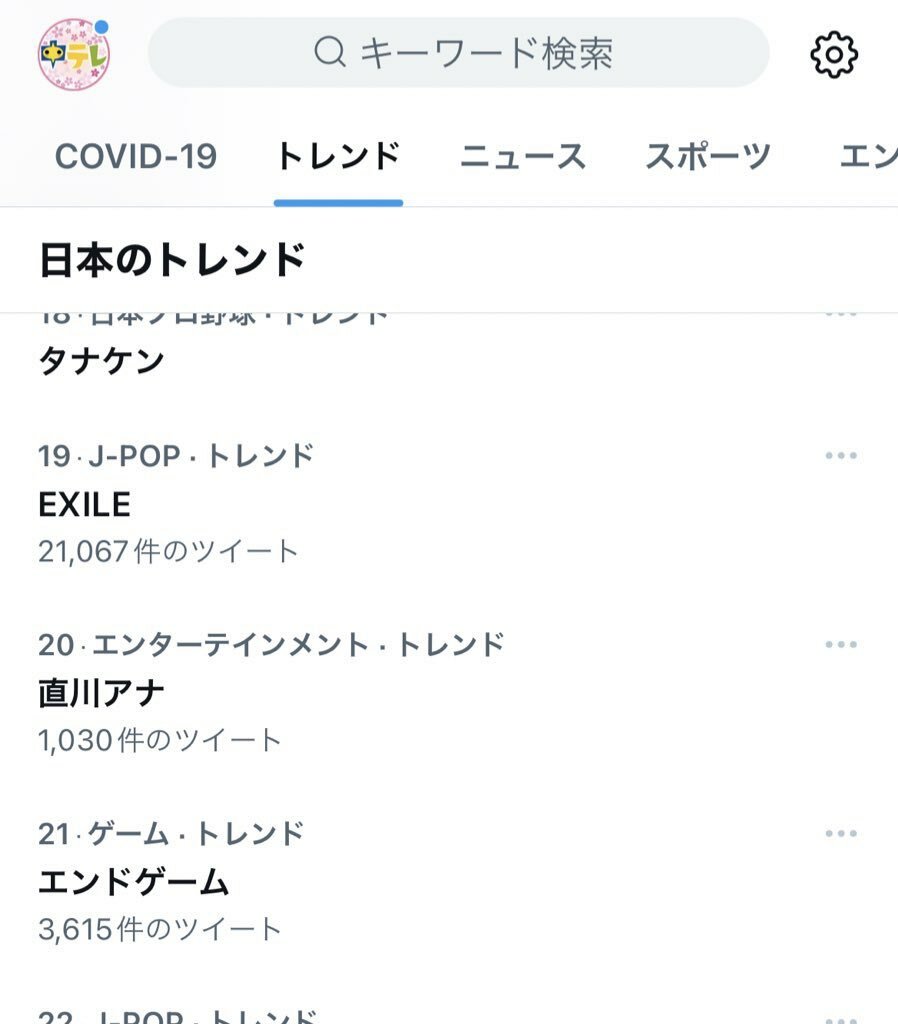
Task: Select the トレンド tab
Action: (x=338, y=157)
